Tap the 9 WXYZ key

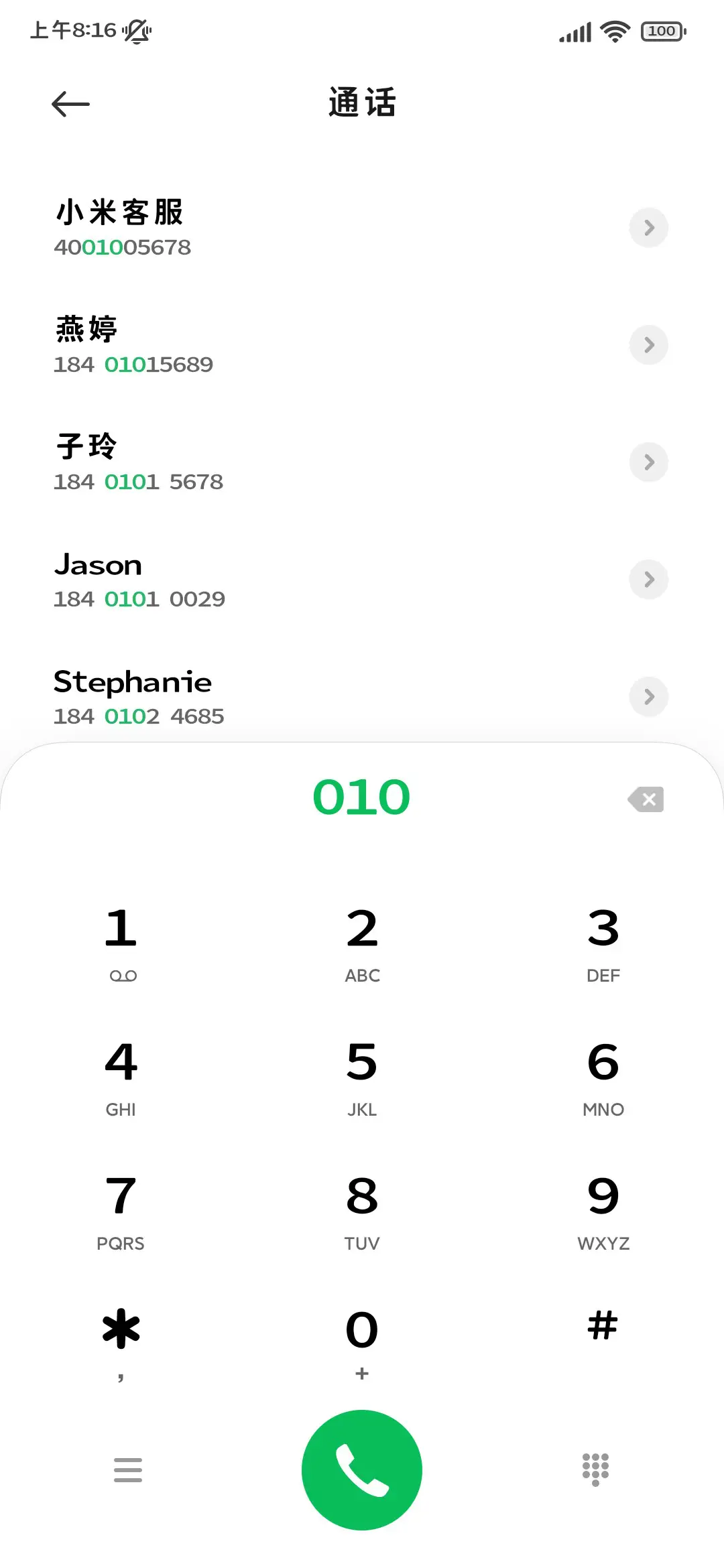click(603, 1210)
